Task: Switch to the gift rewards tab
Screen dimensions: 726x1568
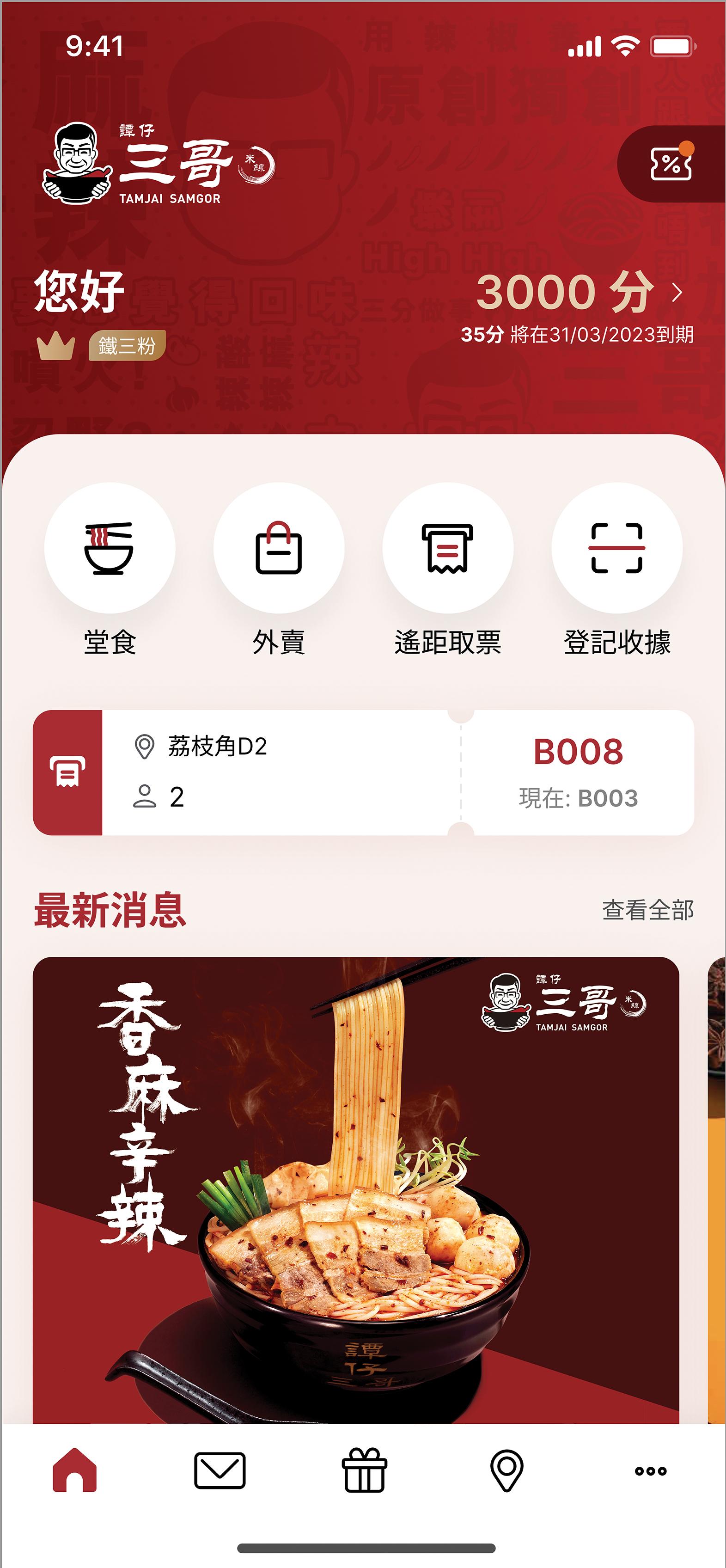Action: click(365, 1470)
